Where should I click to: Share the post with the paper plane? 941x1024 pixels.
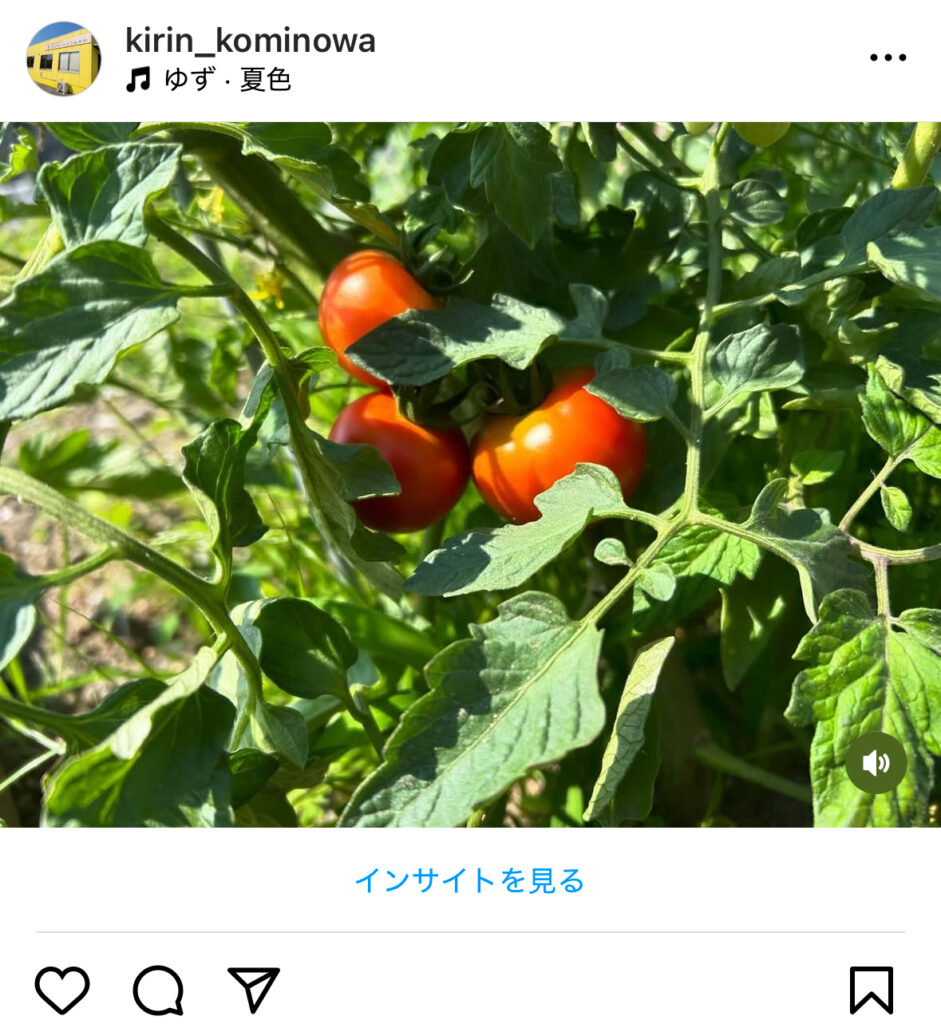pyautogui.click(x=253, y=989)
